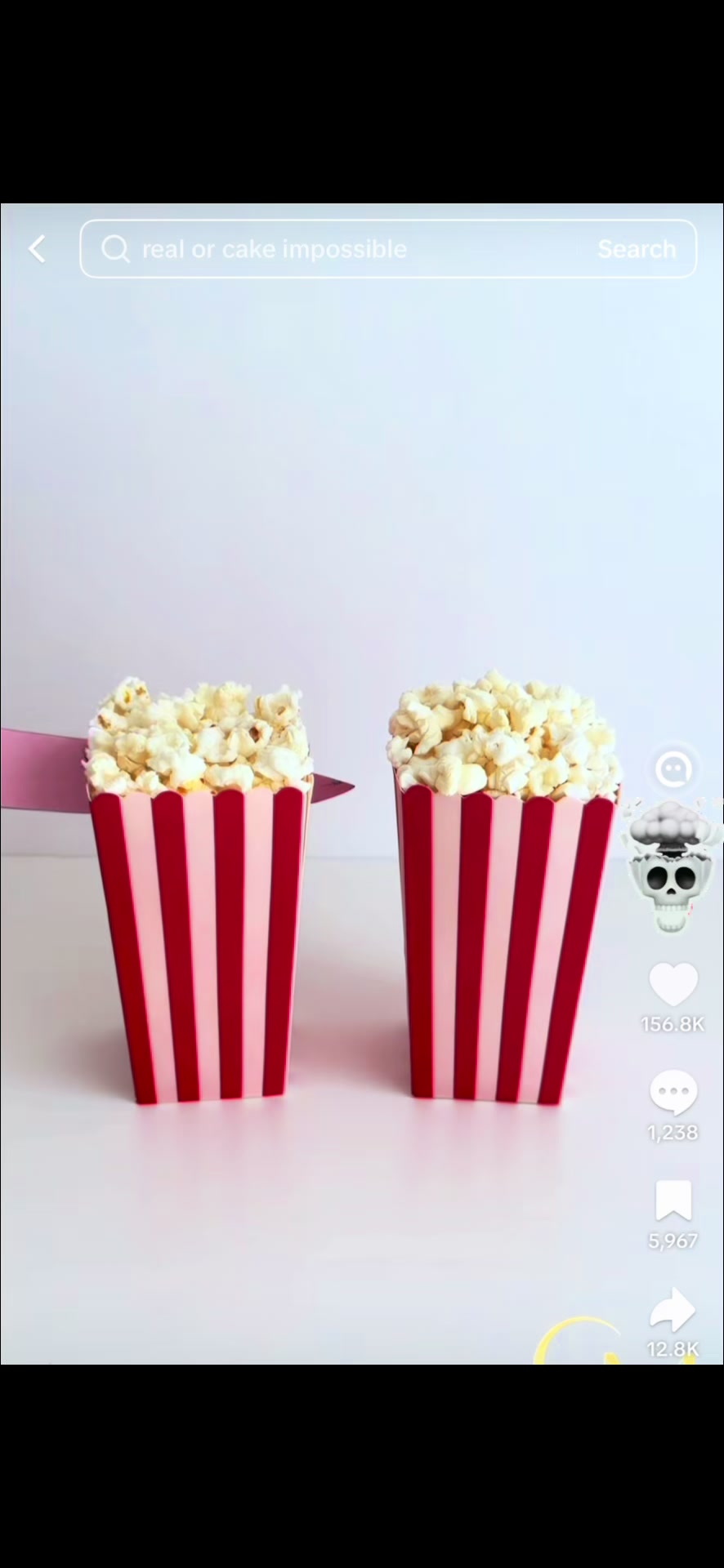Bookmark this video to favorites
724x1568 pixels.
pos(673,1202)
